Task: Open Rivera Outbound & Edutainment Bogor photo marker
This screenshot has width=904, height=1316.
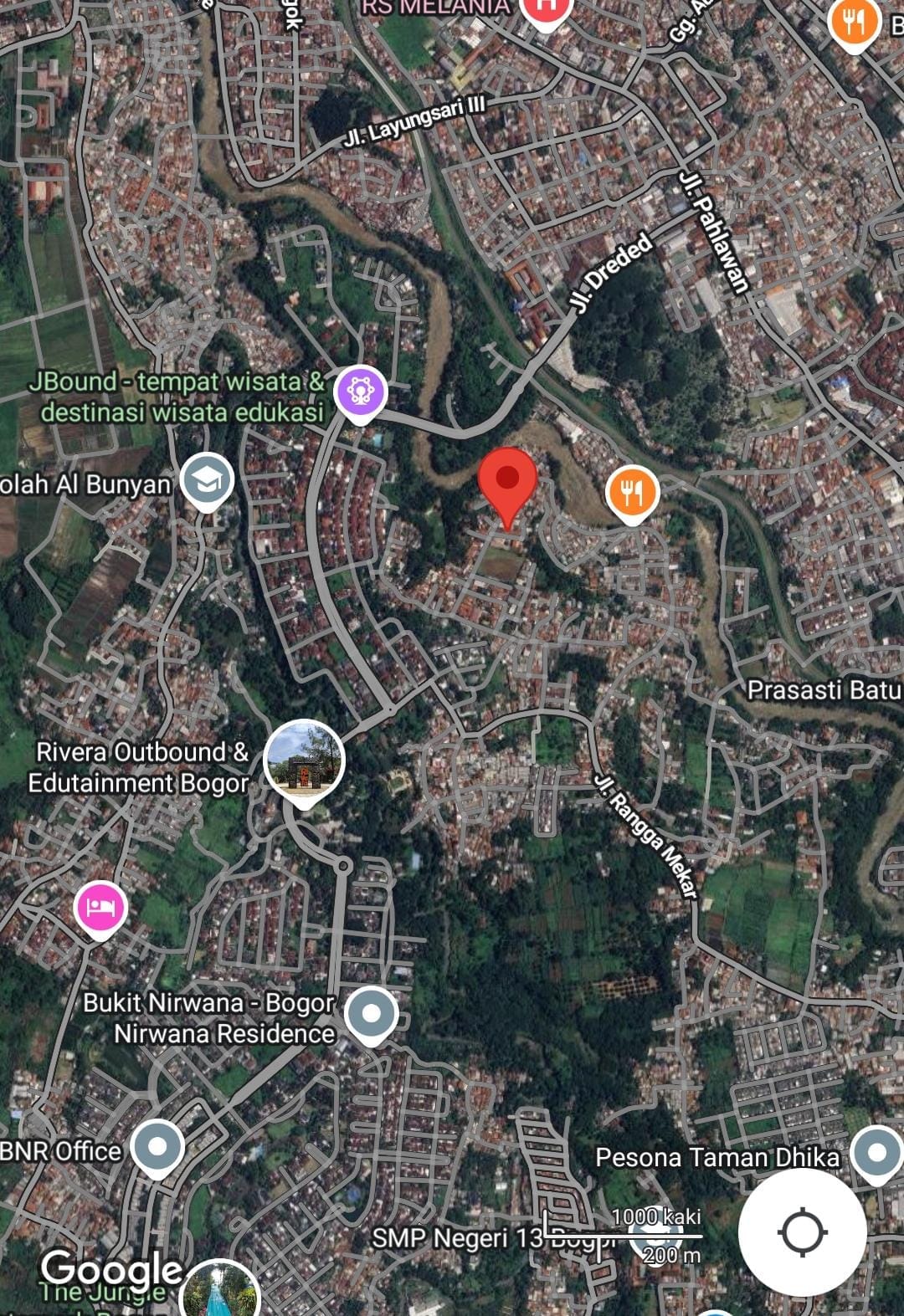Action: (x=304, y=760)
